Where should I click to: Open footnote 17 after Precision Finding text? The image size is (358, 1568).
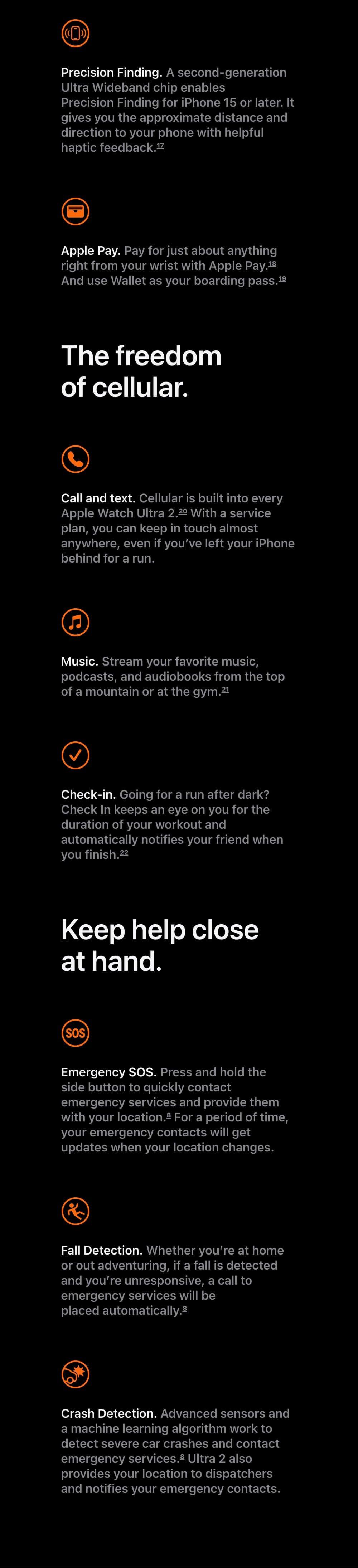pos(160,146)
